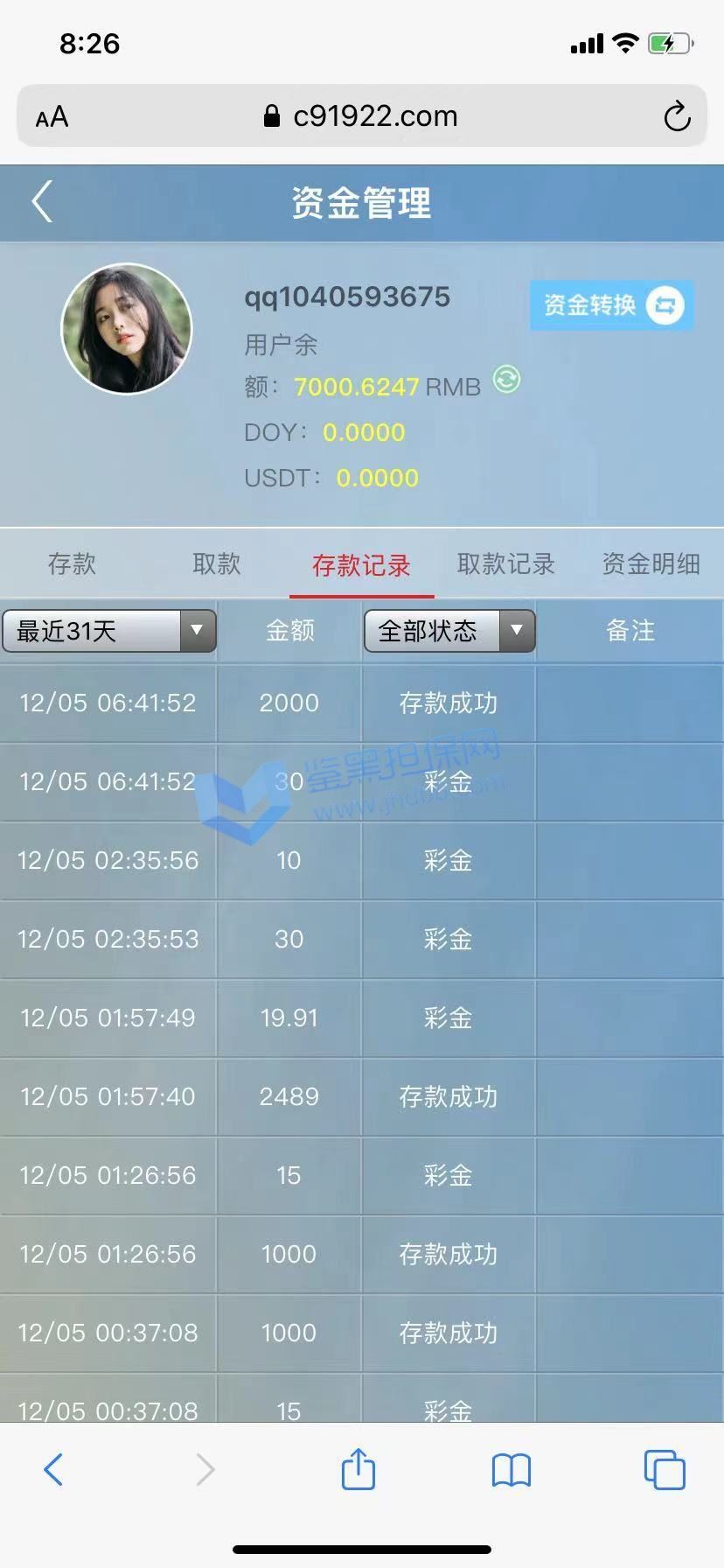Switch to the 取款 tab
The image size is (724, 1568).
coord(216,564)
